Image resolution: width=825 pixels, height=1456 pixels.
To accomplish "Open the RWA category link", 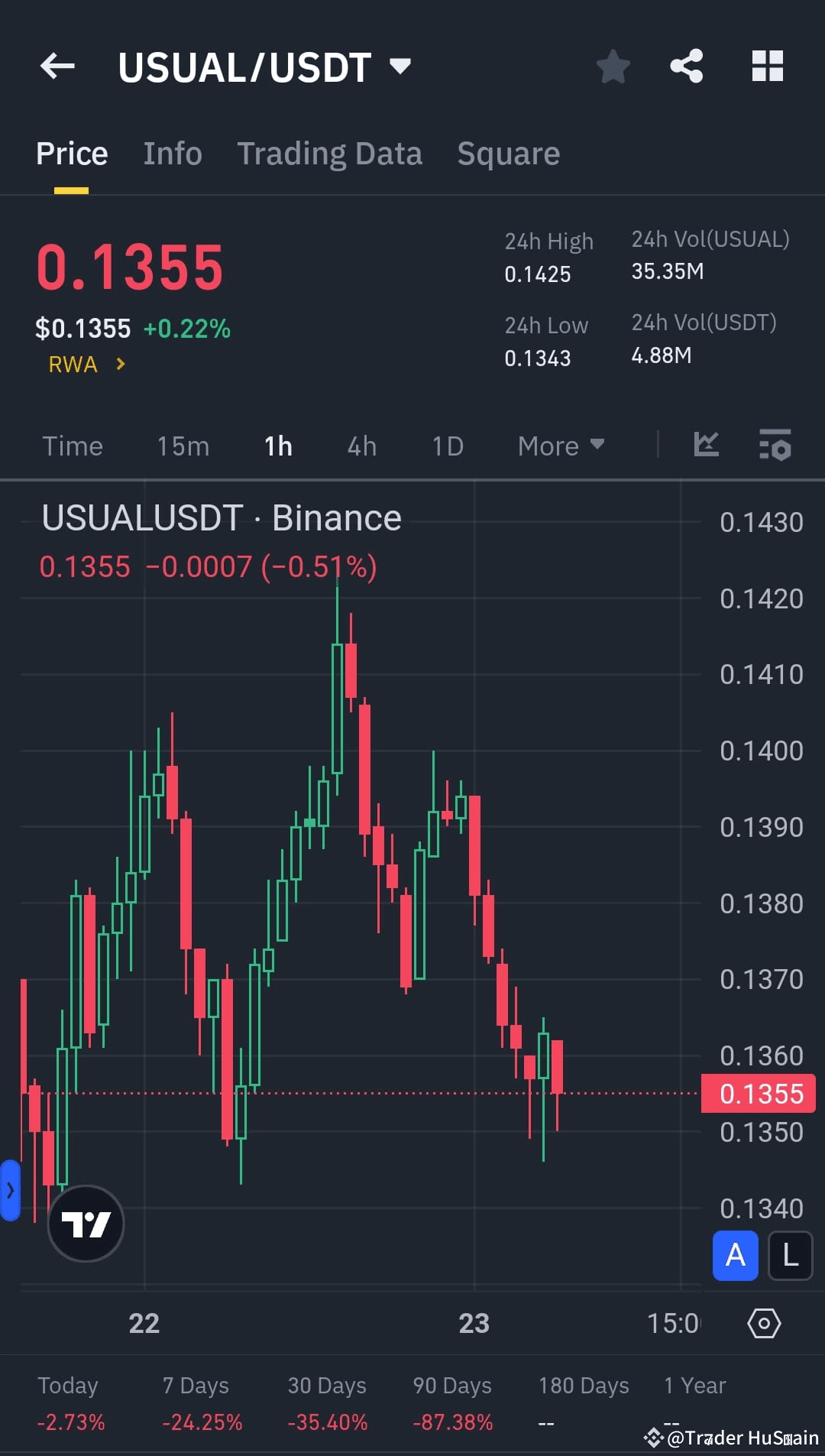I will (84, 365).
